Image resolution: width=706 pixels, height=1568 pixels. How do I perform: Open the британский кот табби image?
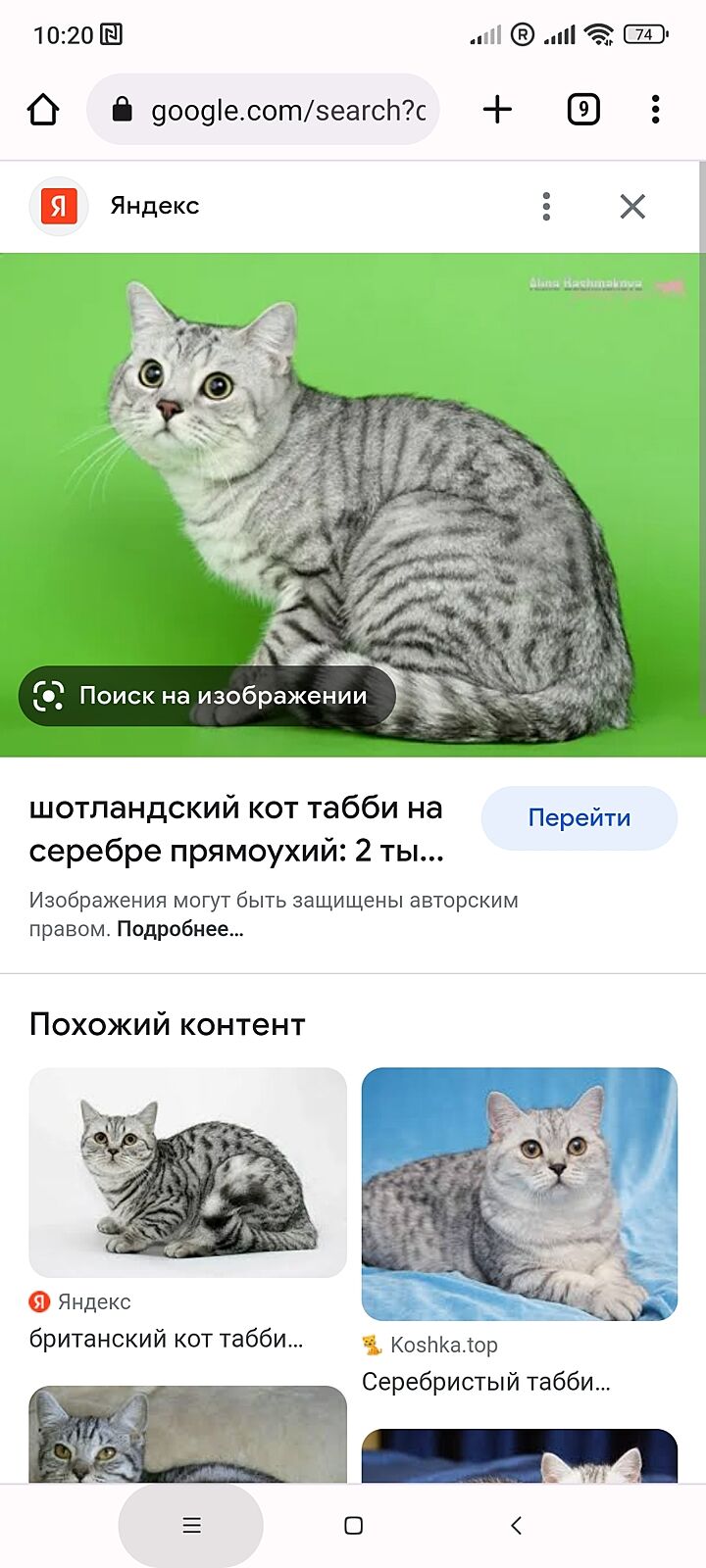pyautogui.click(x=187, y=1172)
